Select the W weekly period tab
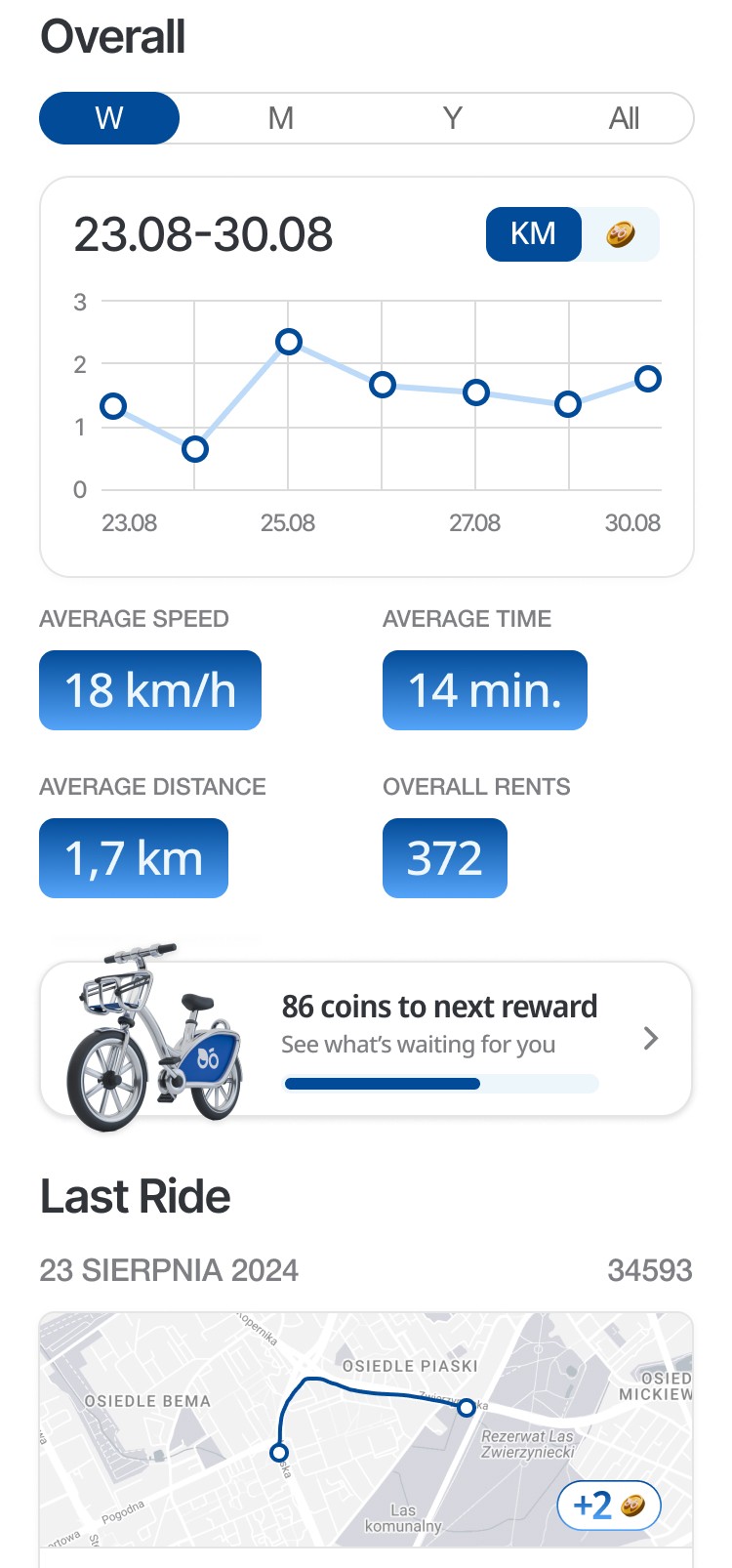Image resolution: width=732 pixels, height=1568 pixels. [x=109, y=118]
